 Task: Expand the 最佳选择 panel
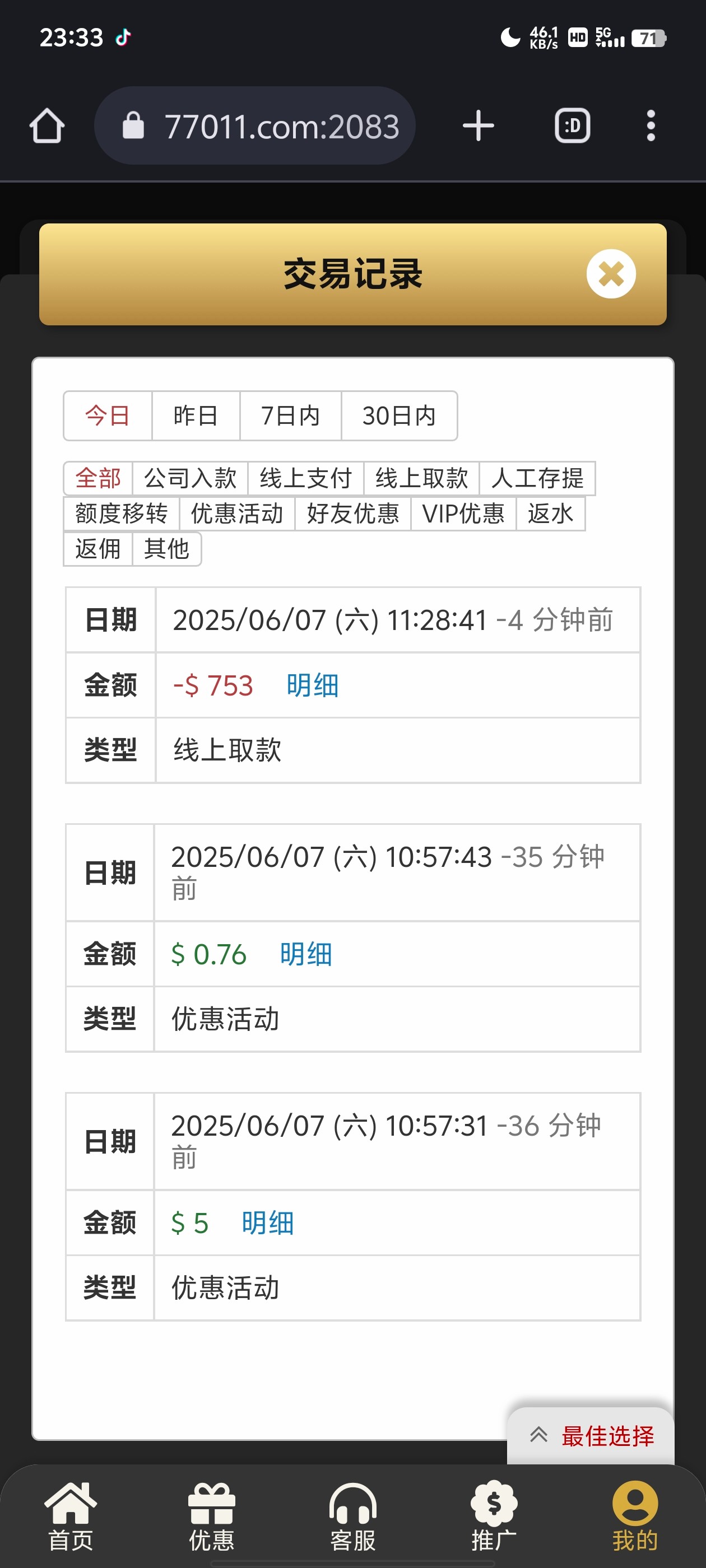(591, 1436)
